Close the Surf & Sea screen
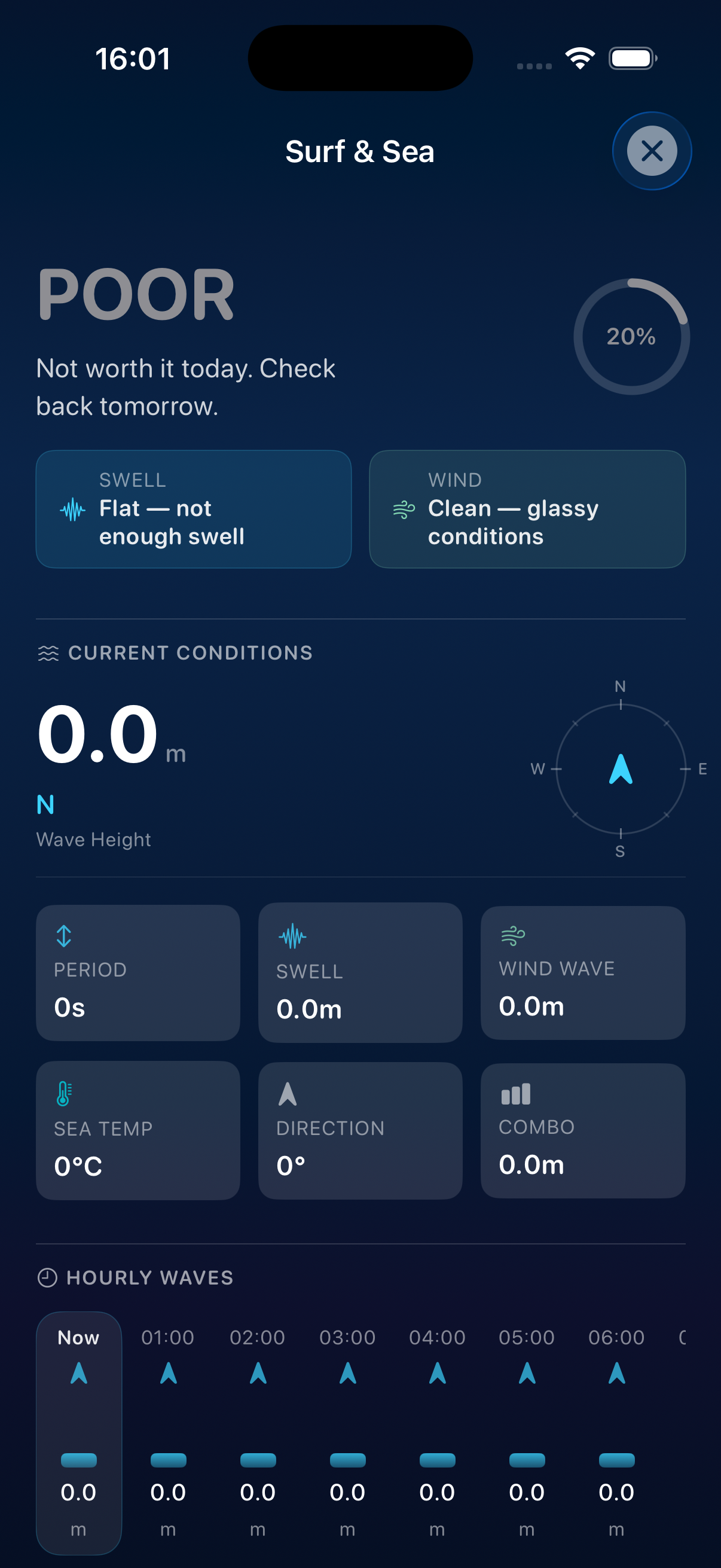Screen dimensions: 721x1568 point(652,151)
